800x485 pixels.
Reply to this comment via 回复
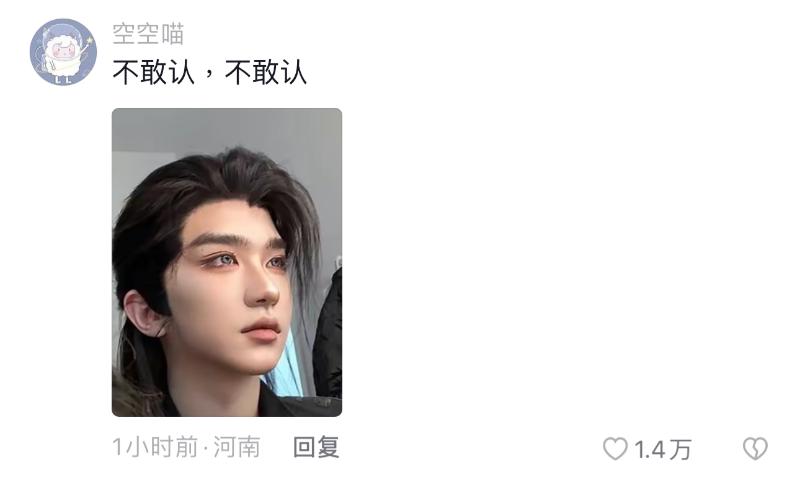[x=316, y=447]
